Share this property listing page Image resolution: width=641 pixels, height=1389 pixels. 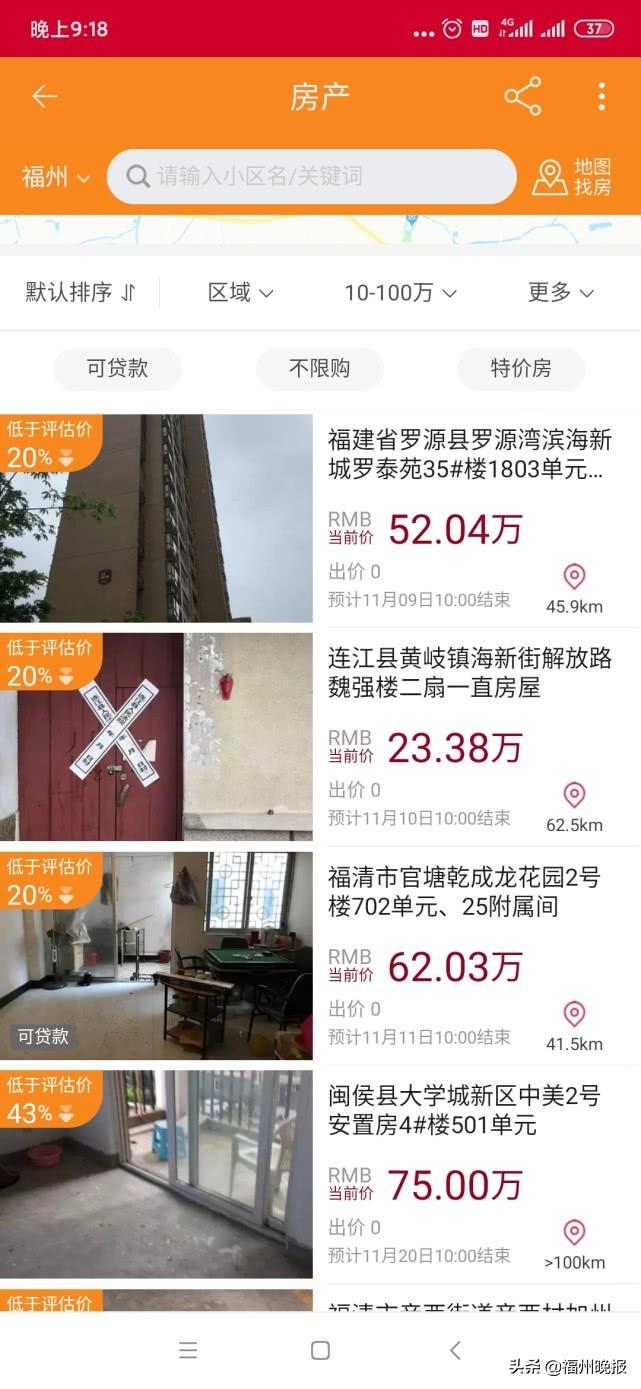(522, 96)
